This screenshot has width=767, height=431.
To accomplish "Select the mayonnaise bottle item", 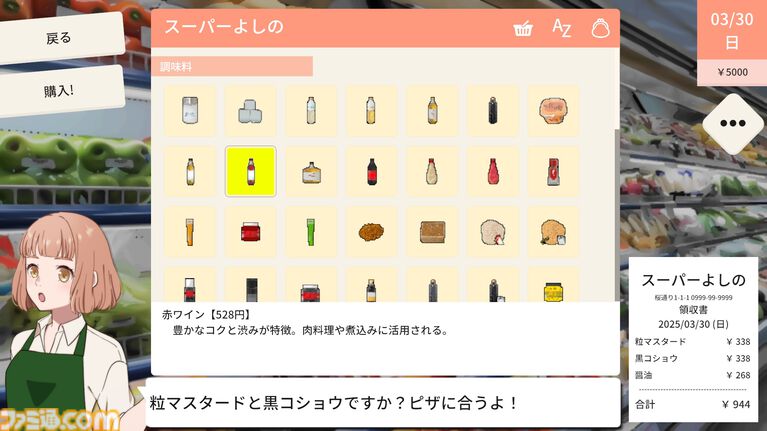I will coord(432,172).
